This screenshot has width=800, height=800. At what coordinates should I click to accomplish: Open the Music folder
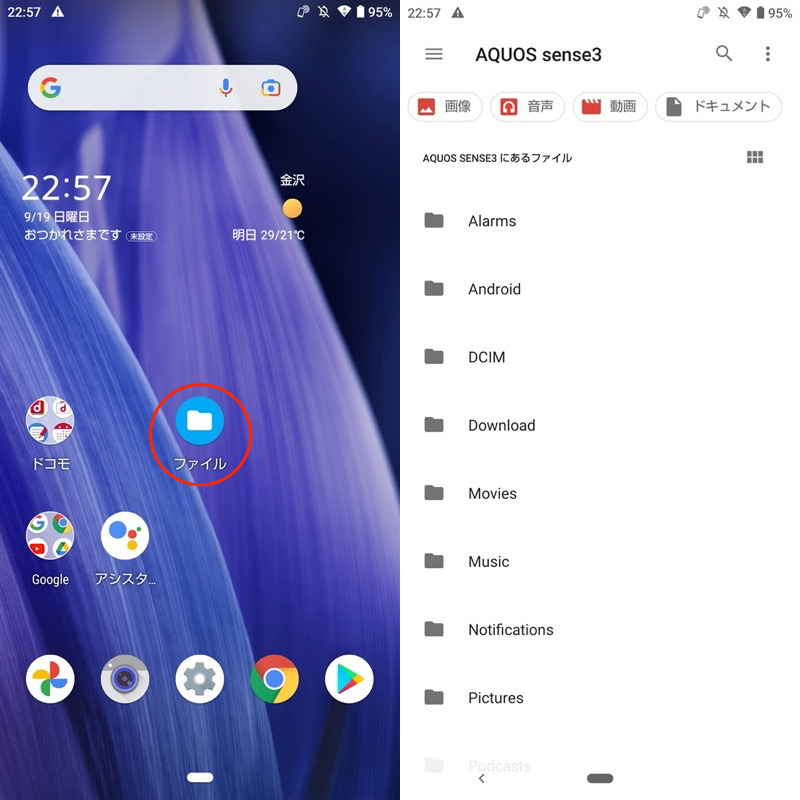pos(488,561)
